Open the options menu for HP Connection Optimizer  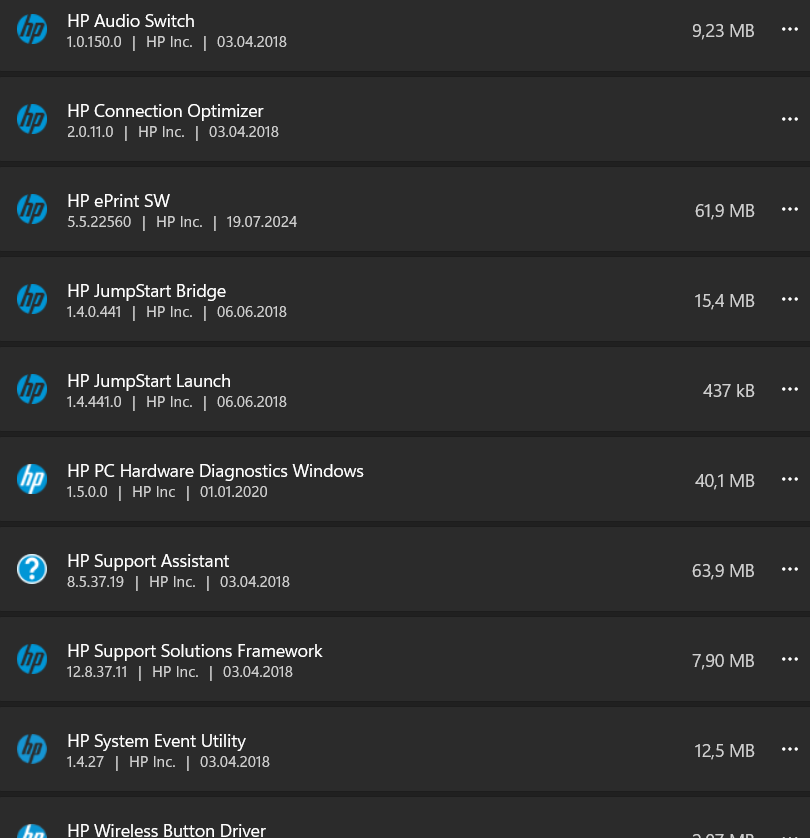(790, 119)
